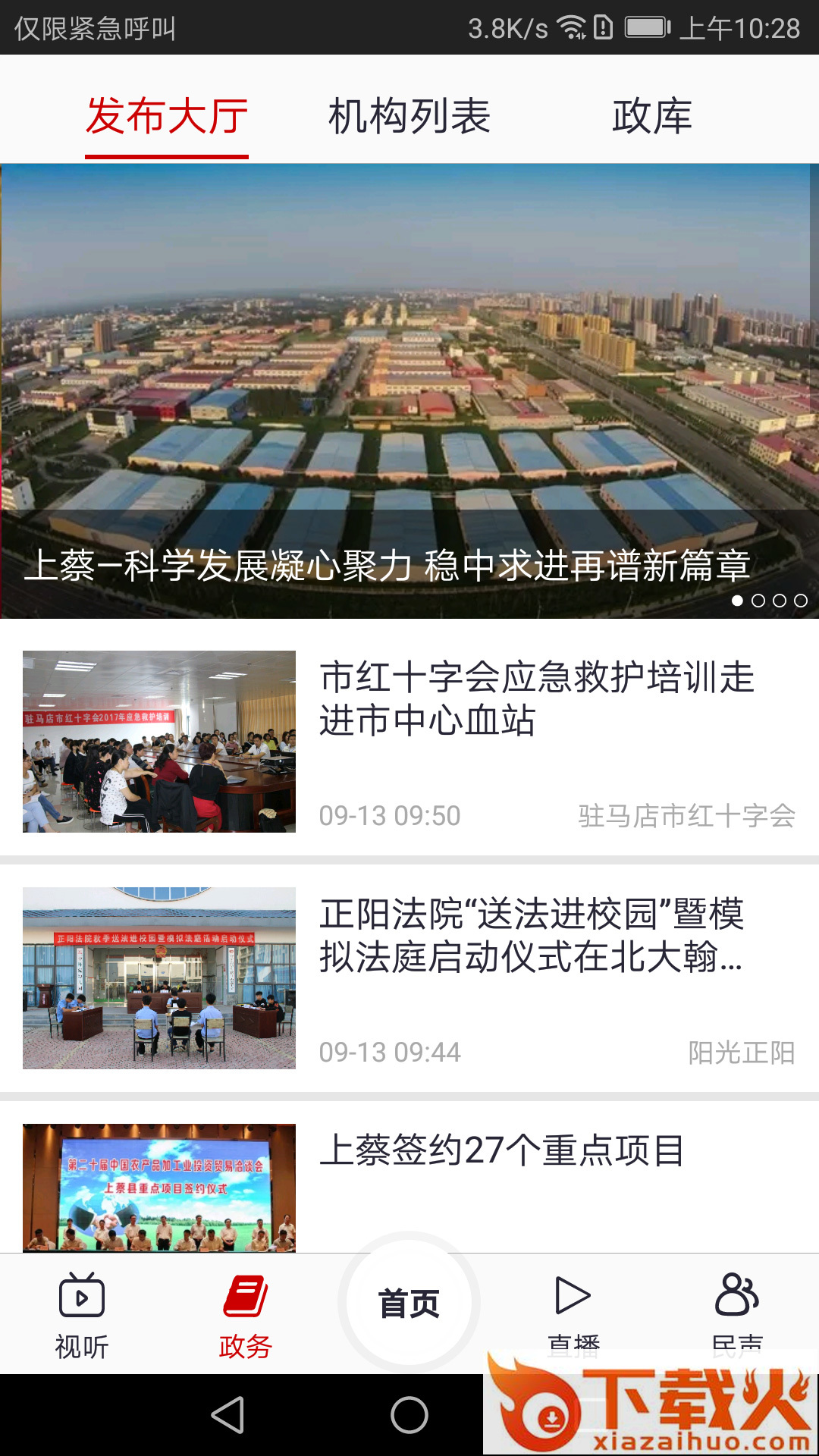
Task: Tap the system back button
Action: coord(227,1415)
